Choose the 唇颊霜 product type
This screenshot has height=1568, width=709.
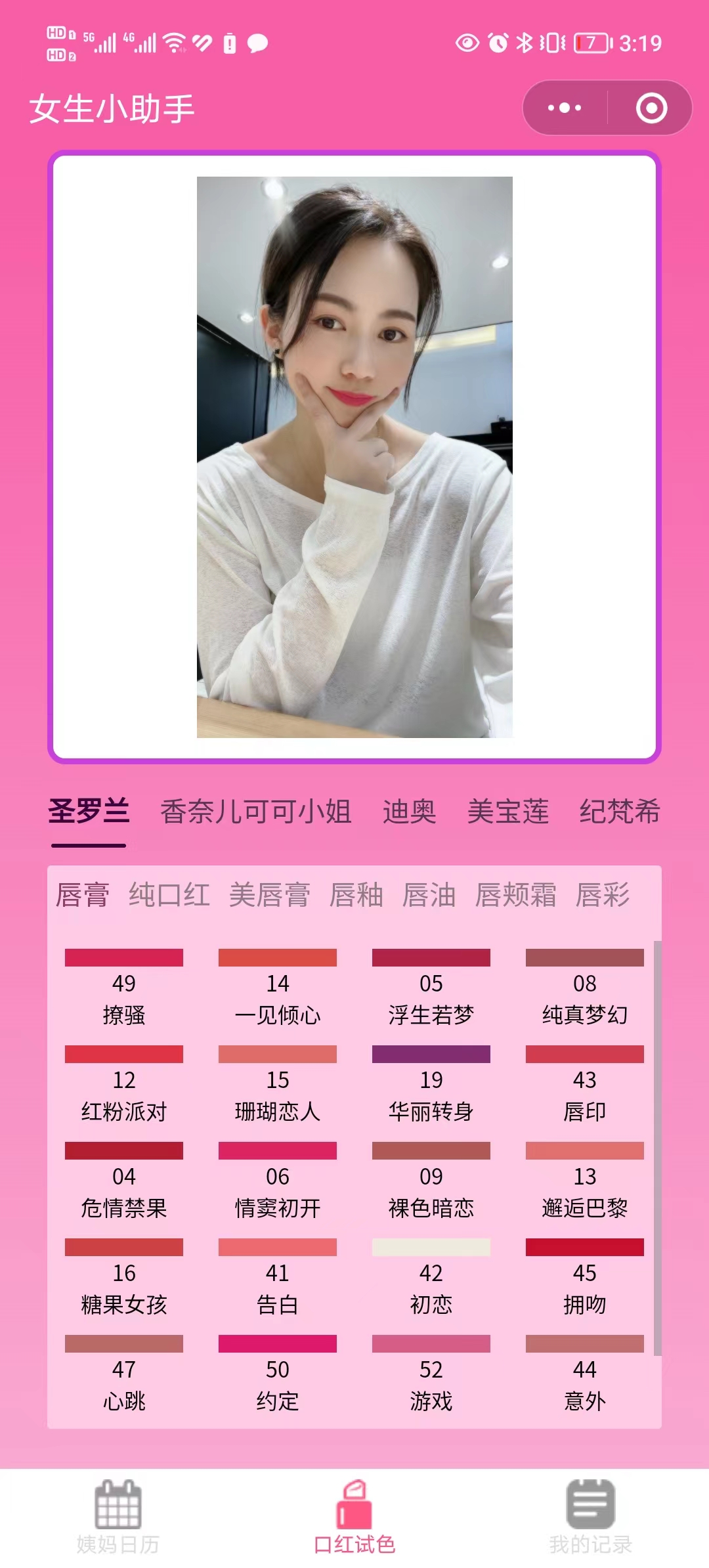point(516,895)
